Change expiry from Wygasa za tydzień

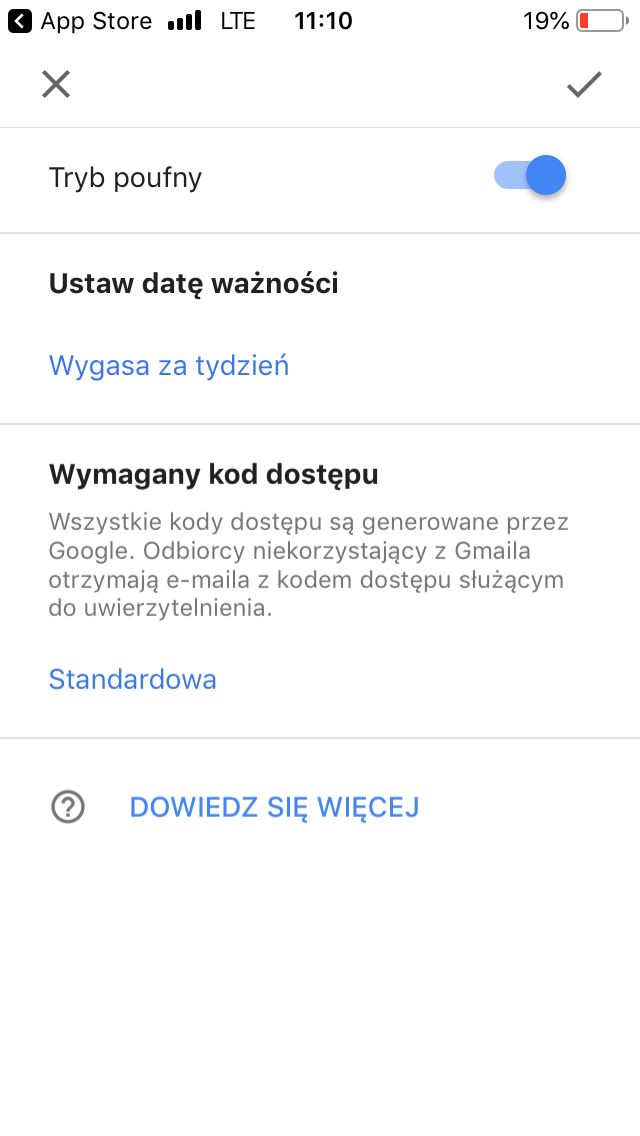click(169, 365)
